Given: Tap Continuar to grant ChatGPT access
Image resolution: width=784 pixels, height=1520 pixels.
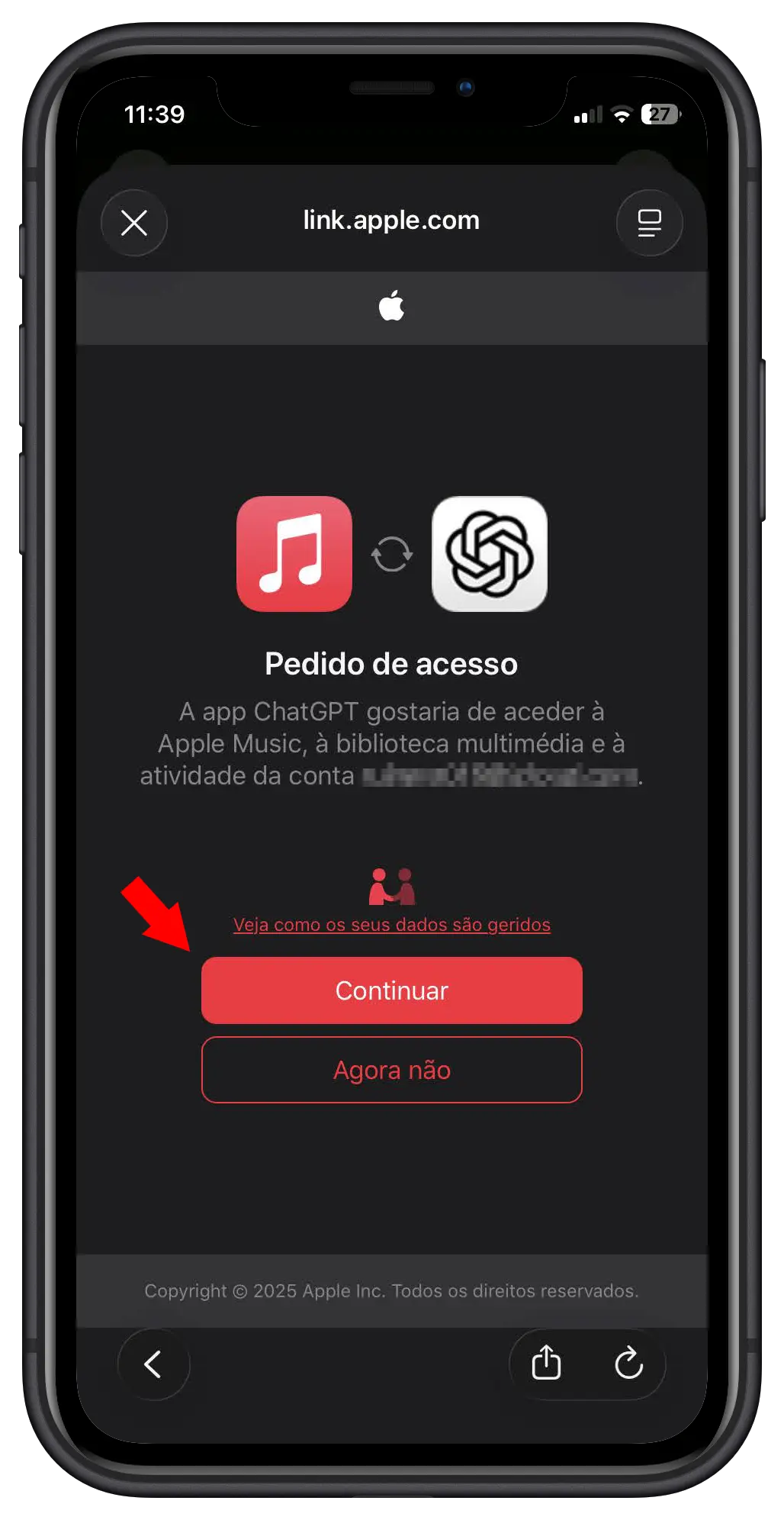Looking at the screenshot, I should (x=391, y=990).
